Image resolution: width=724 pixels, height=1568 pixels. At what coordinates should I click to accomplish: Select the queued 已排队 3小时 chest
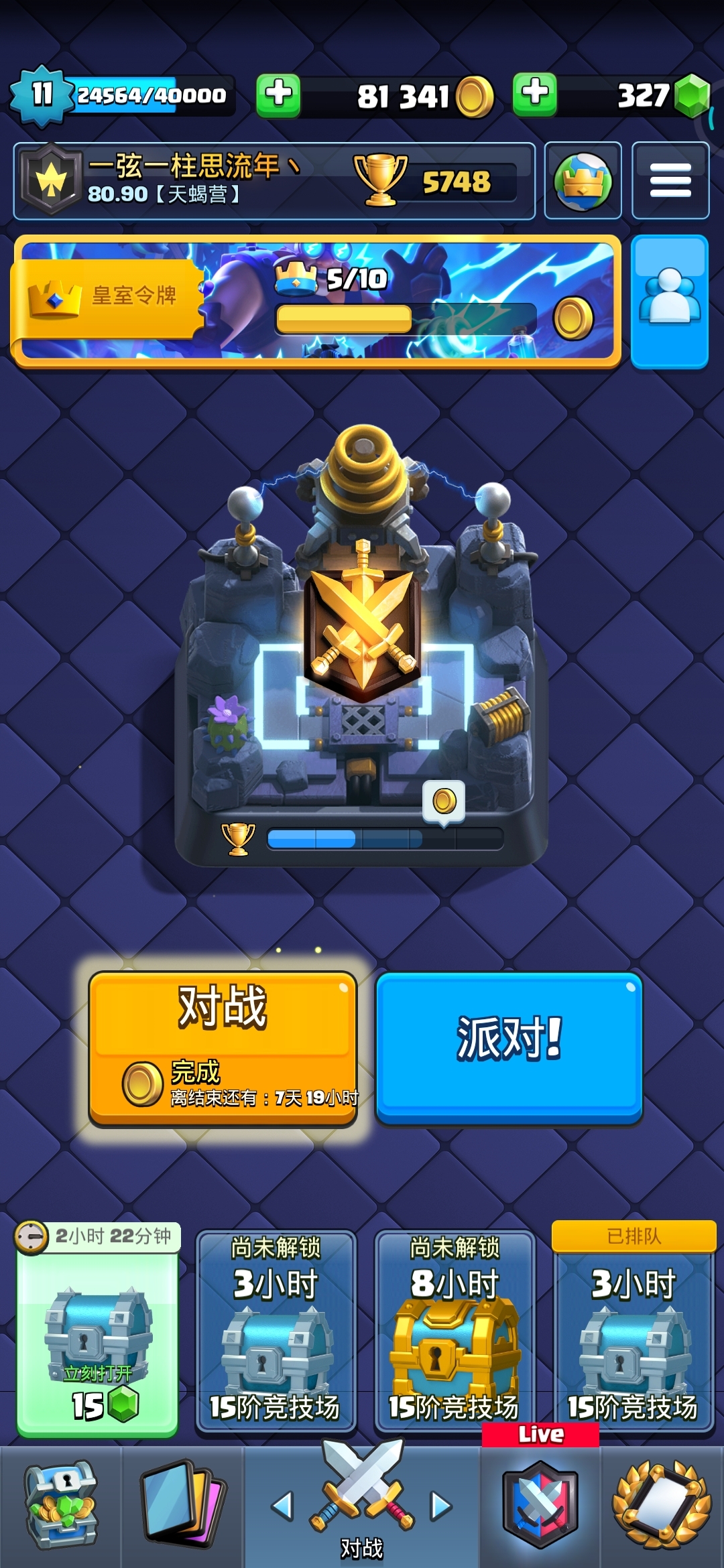point(633,1328)
